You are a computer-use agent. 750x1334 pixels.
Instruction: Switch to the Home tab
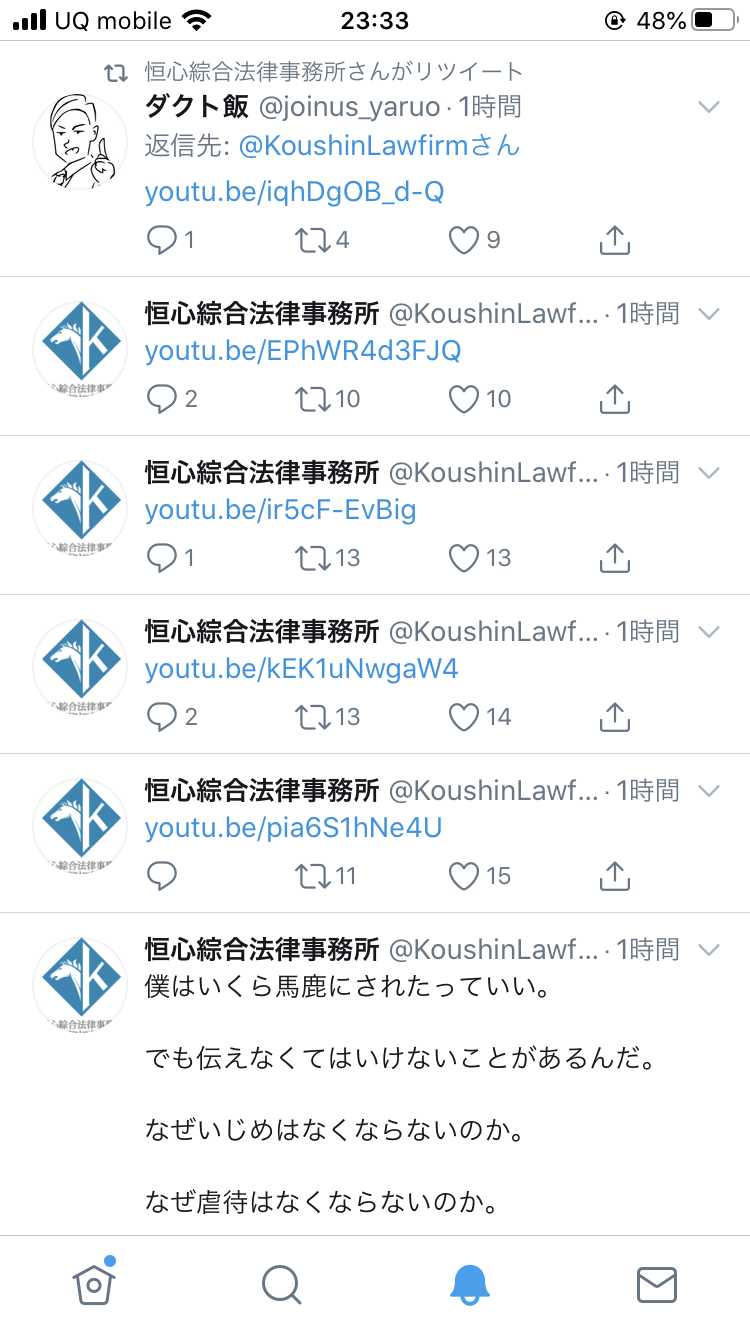(x=94, y=1284)
